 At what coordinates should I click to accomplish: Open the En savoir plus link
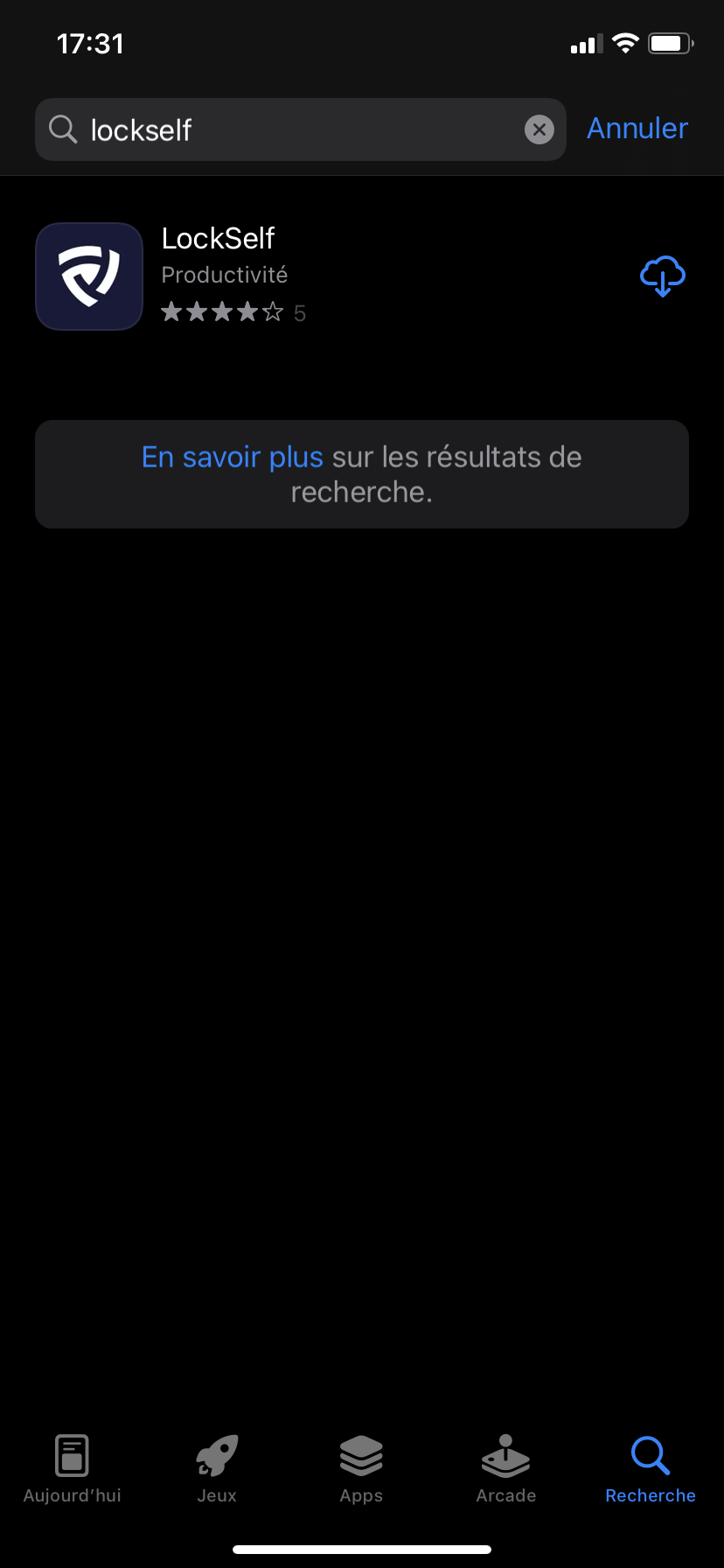232,456
